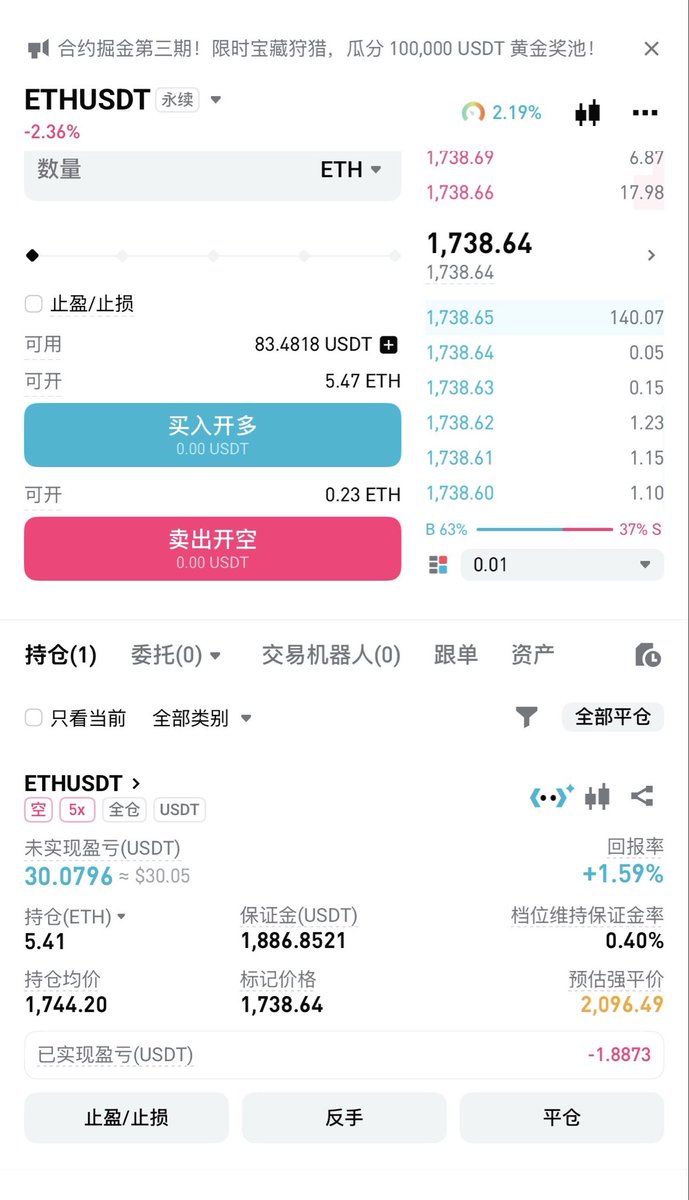The height and width of the screenshot is (1200, 689).
Task: Switch the order book layout icon
Action: (438, 565)
